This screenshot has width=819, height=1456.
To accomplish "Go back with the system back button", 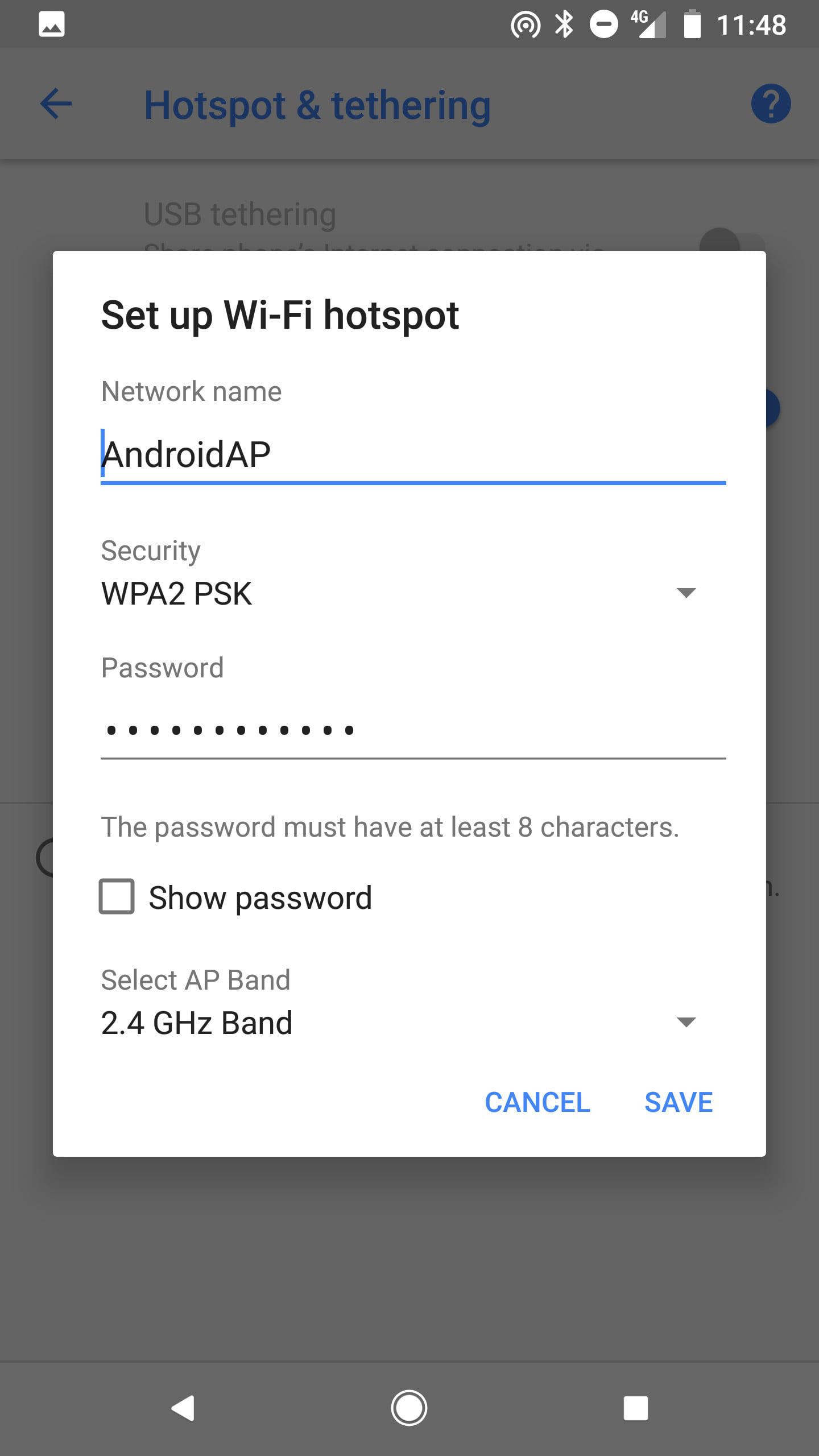I will coord(183,1408).
